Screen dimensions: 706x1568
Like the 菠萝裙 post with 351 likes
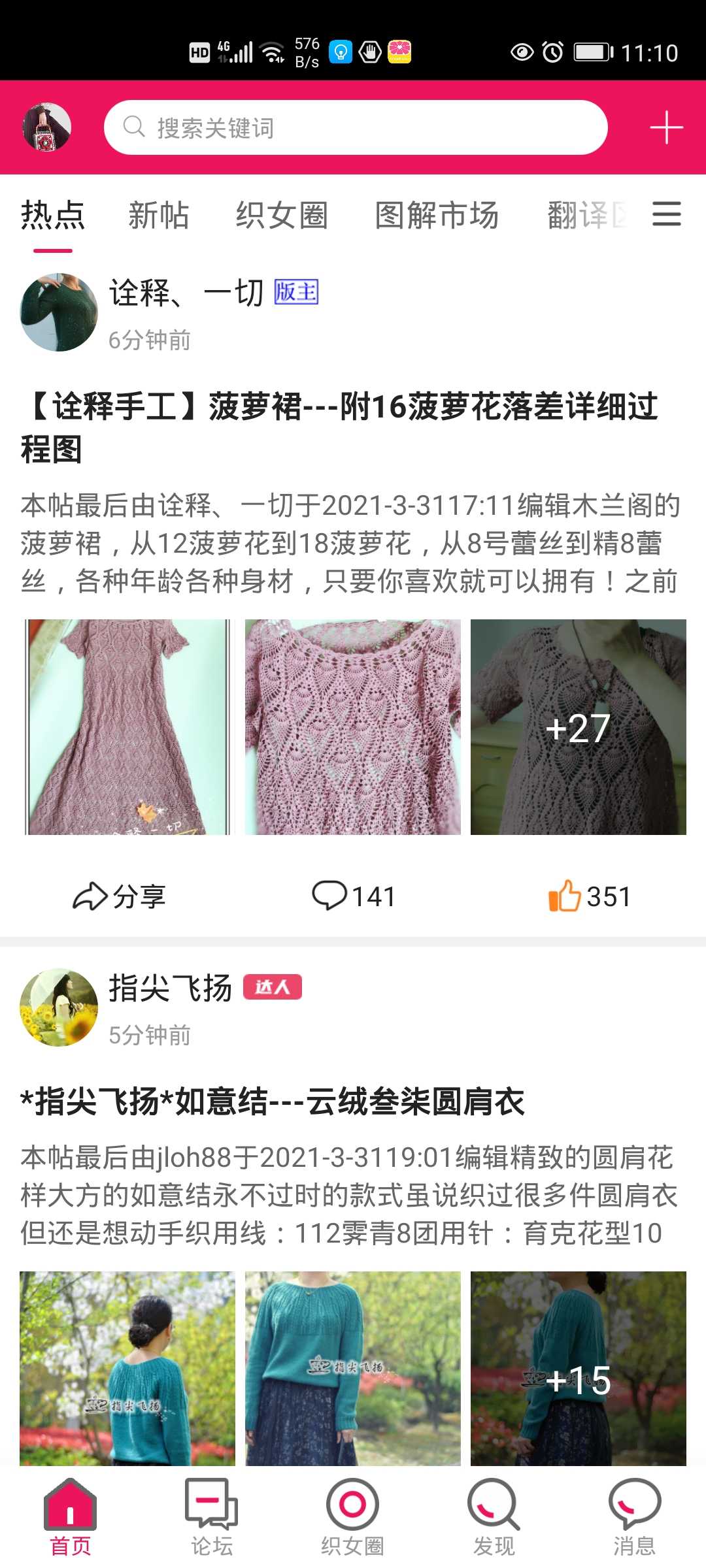point(588,896)
